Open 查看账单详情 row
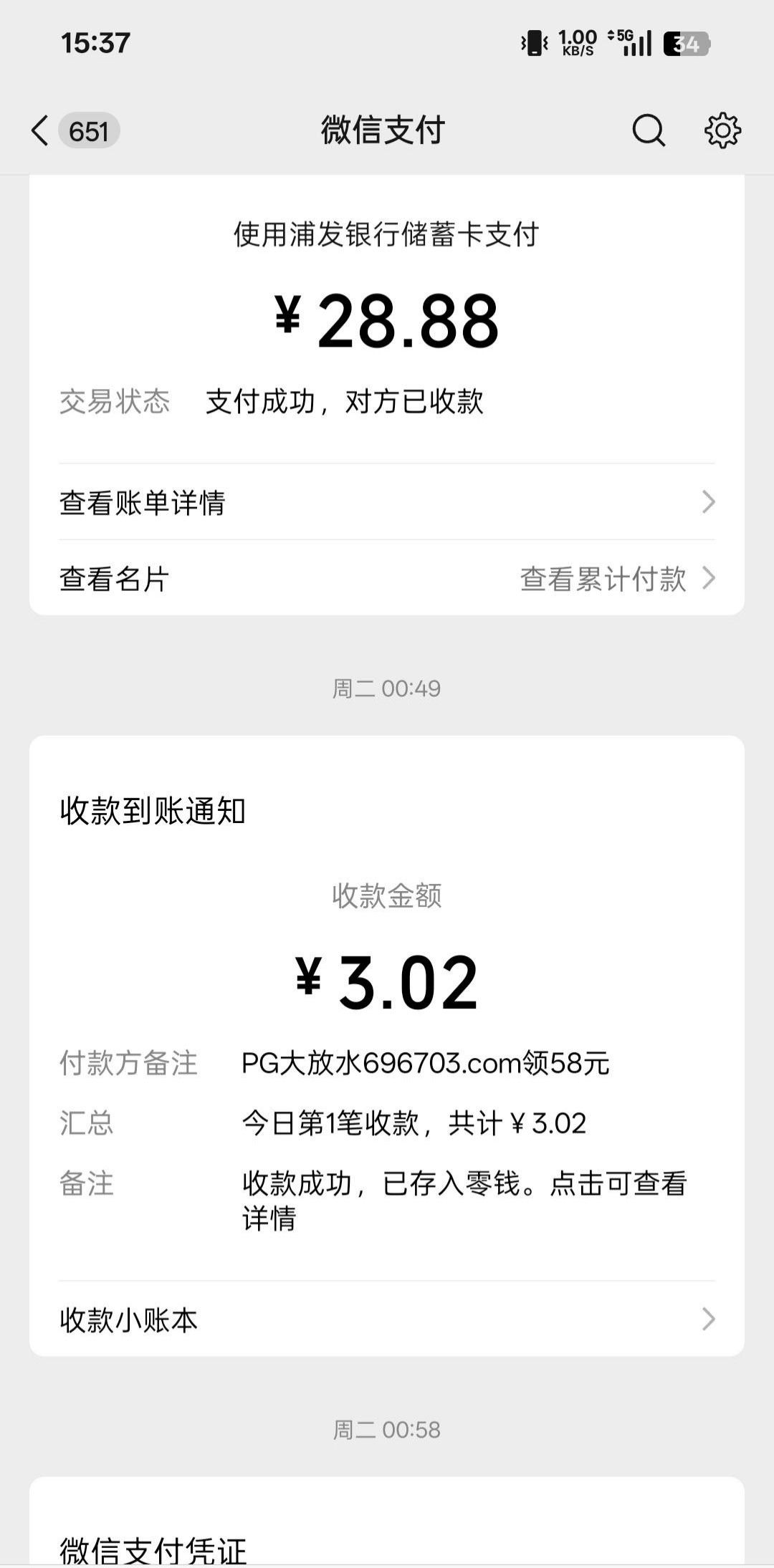 (x=387, y=502)
